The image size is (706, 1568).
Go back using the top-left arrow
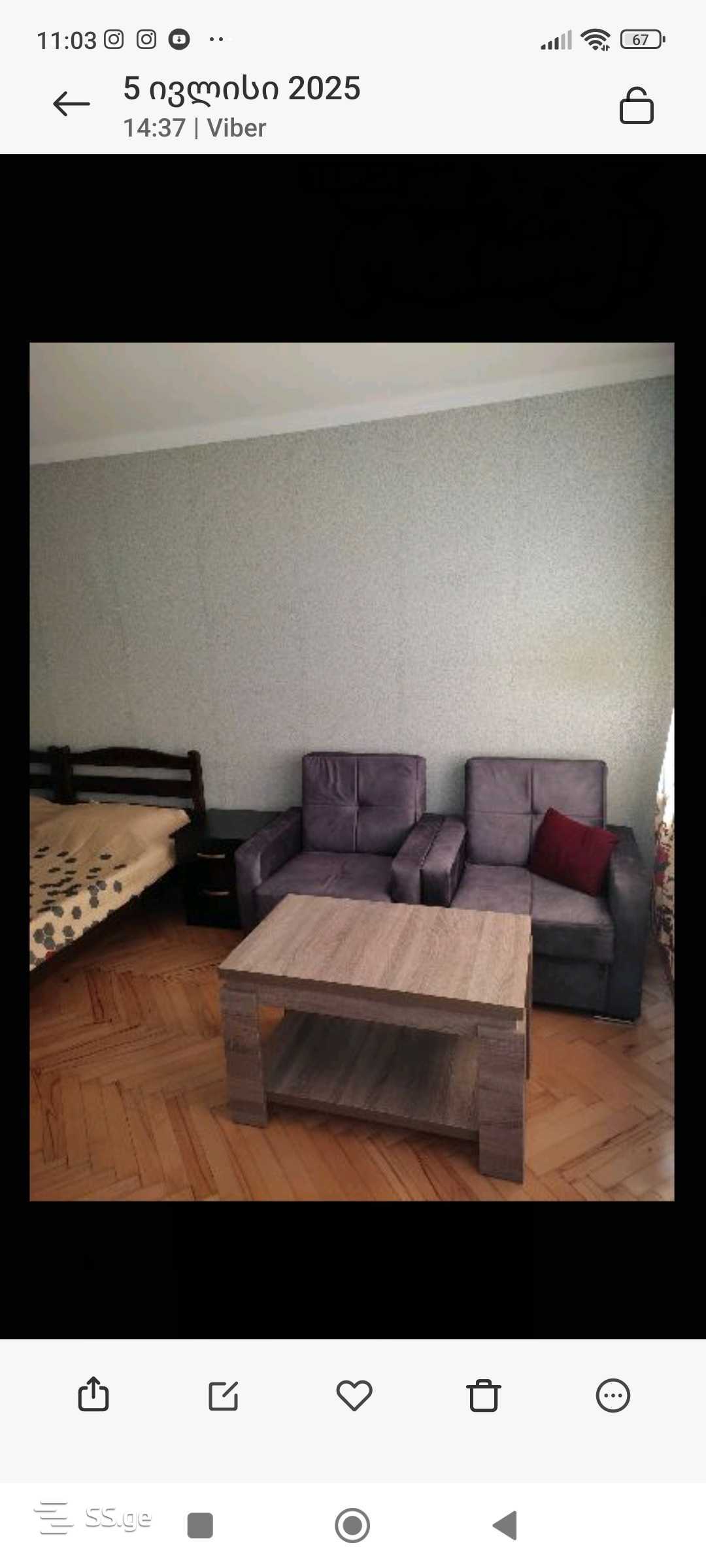[71, 104]
